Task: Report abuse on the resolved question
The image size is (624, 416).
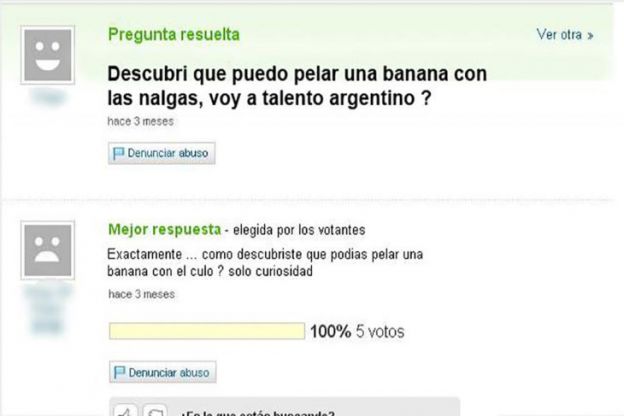Action: (x=161, y=154)
